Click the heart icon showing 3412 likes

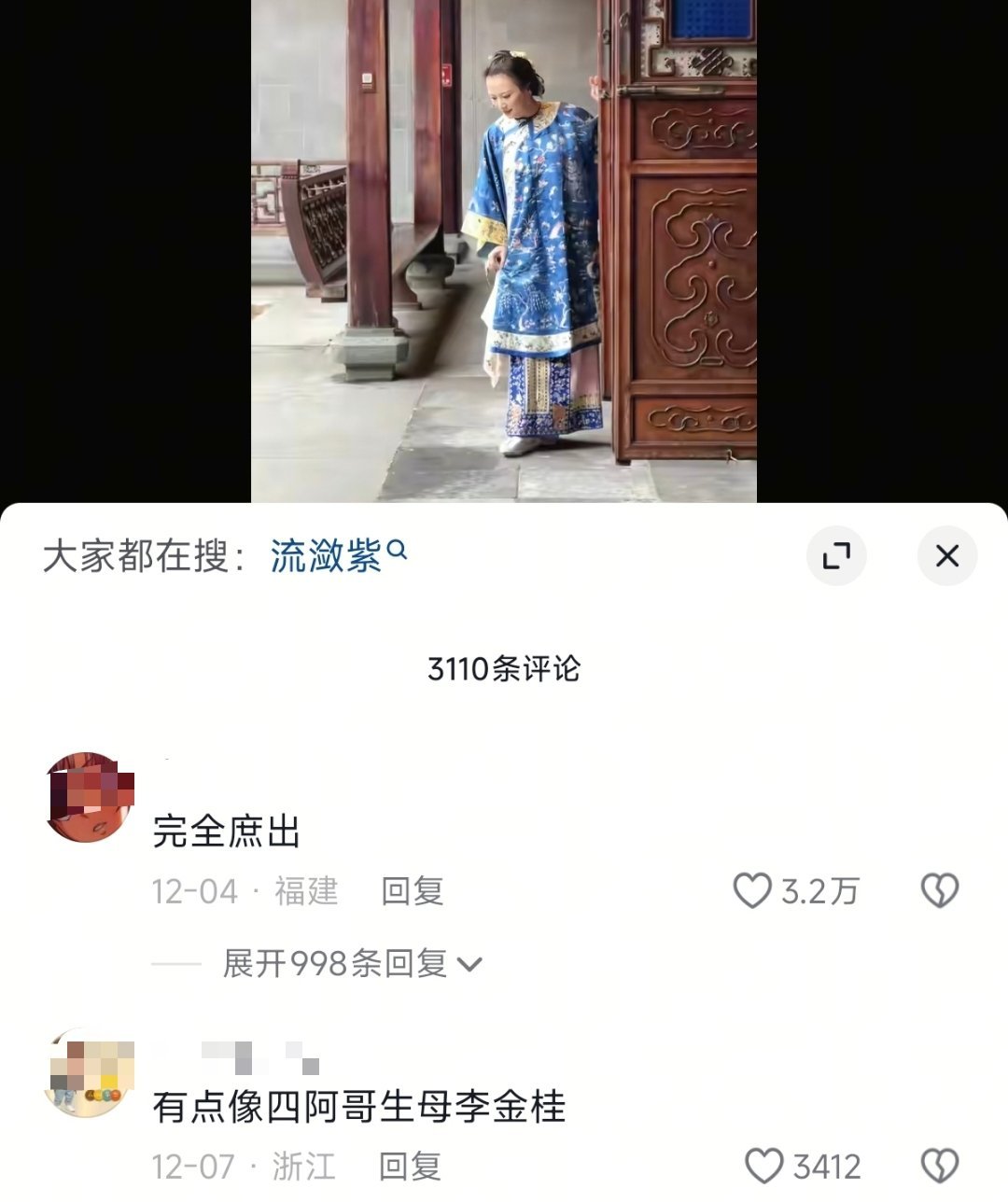coord(763,1166)
